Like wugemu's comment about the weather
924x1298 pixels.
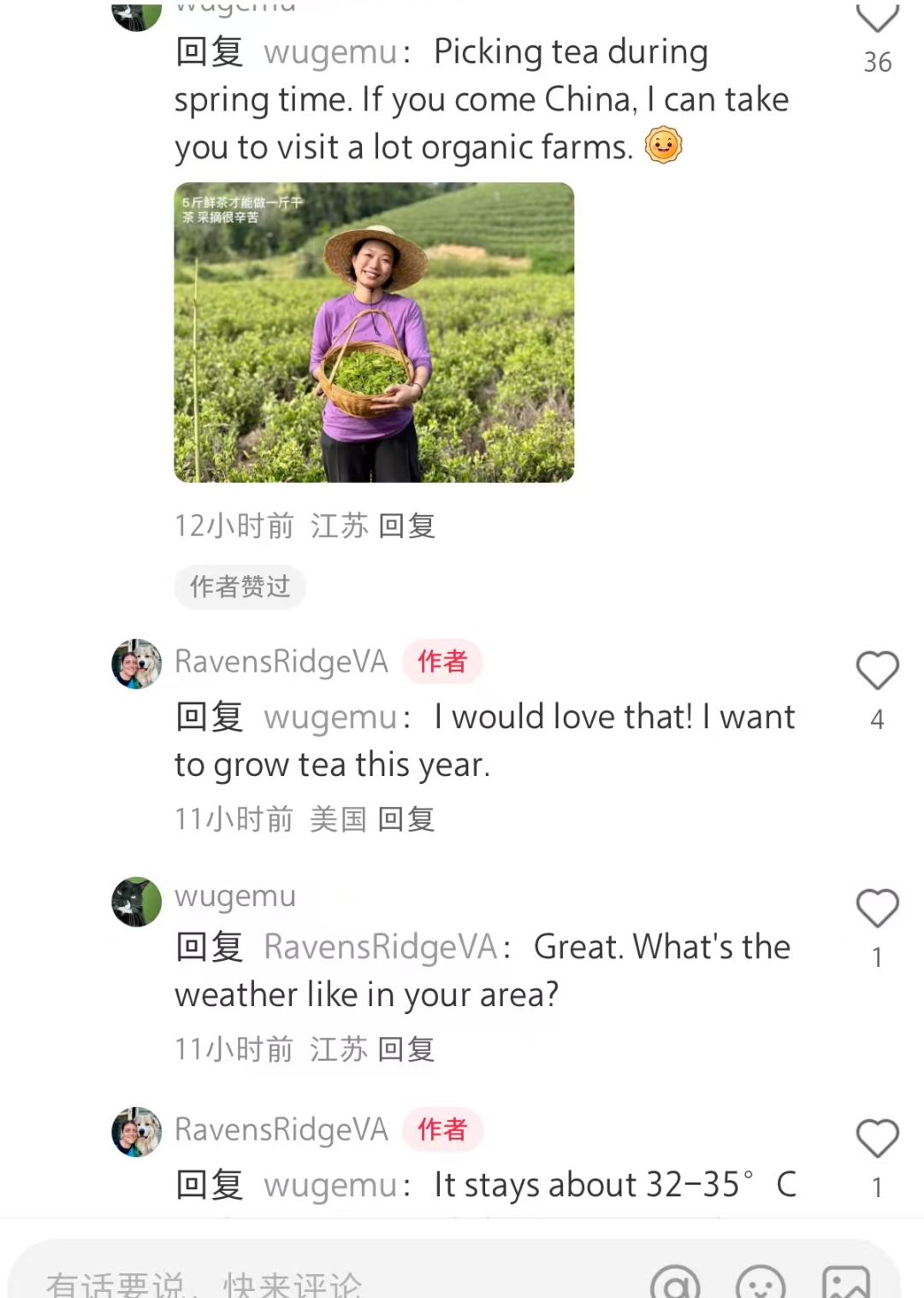877,909
